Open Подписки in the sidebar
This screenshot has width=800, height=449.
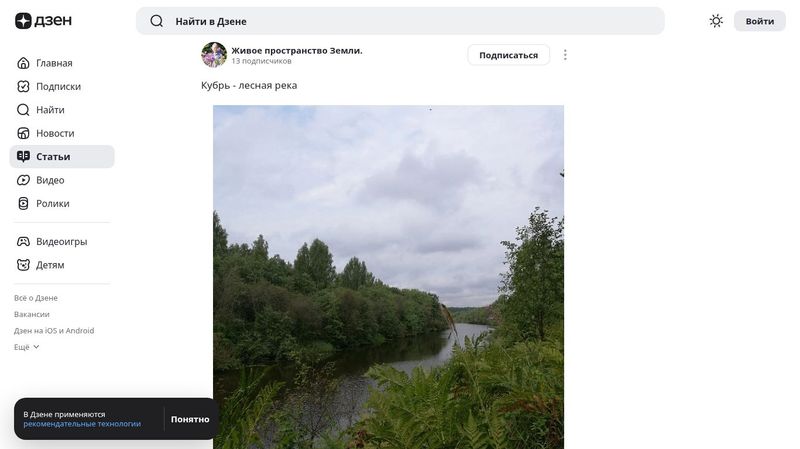coord(58,86)
